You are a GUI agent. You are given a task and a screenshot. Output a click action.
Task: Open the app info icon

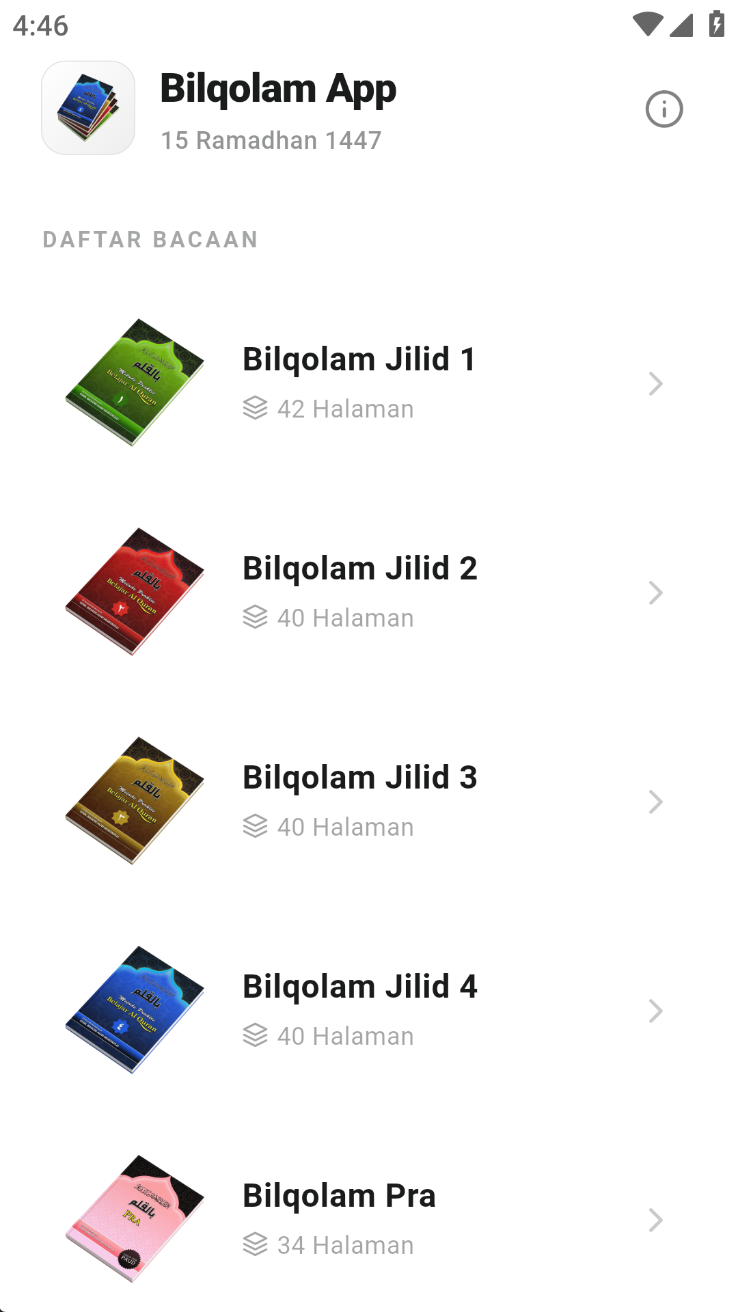tap(664, 109)
